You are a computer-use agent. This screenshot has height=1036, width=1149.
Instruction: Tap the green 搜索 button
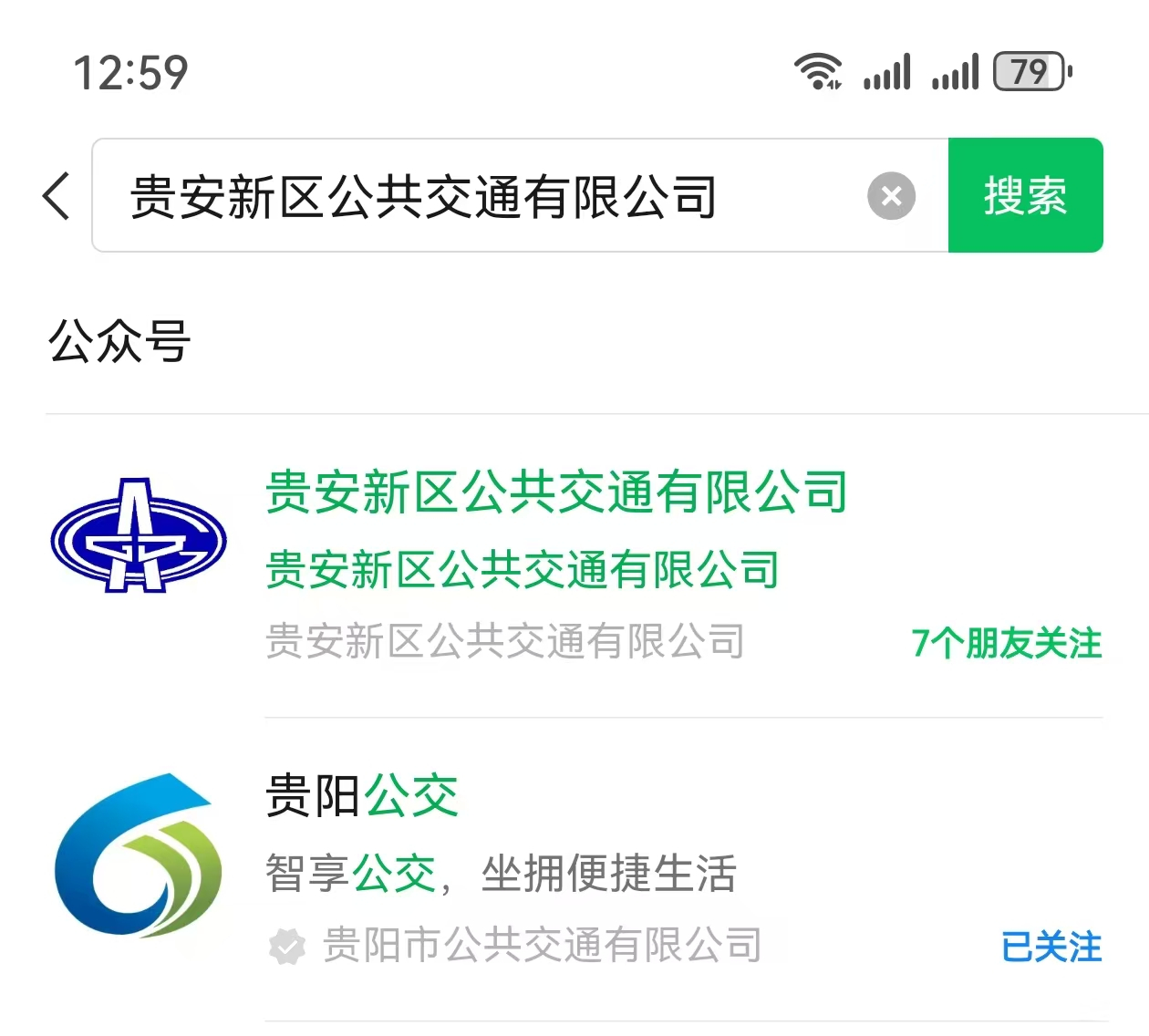(1025, 196)
